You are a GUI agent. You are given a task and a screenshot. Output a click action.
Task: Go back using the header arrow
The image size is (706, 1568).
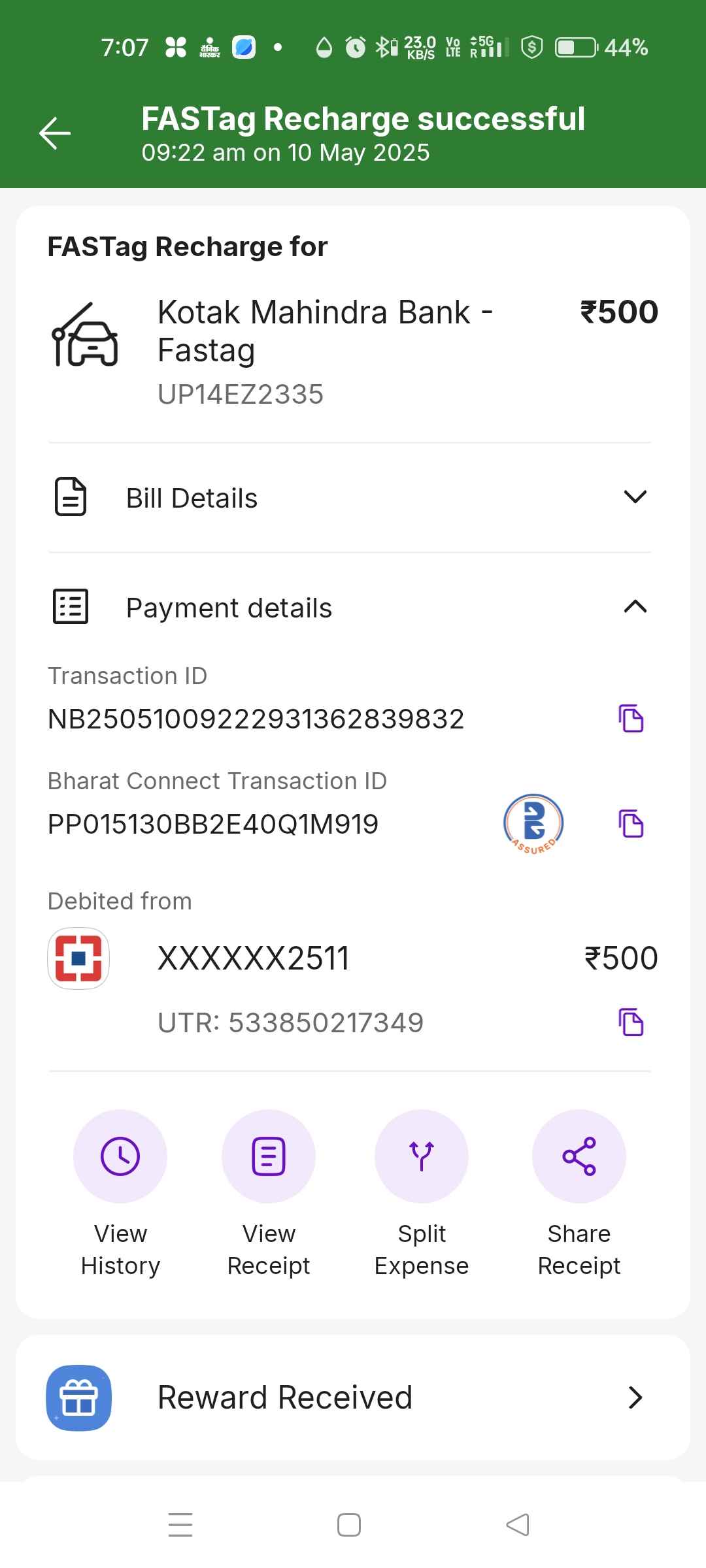pos(55,133)
